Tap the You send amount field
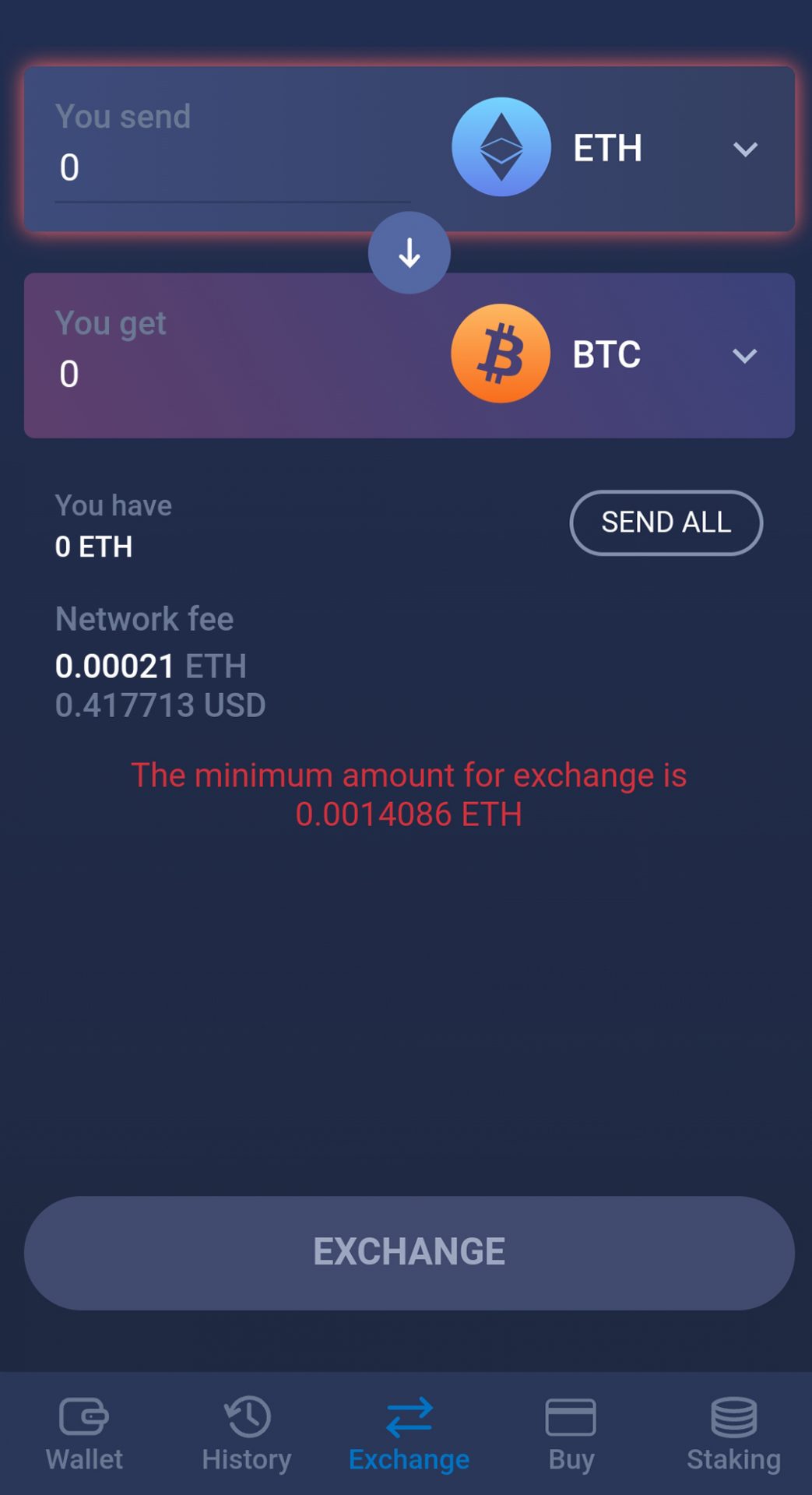 point(232,168)
